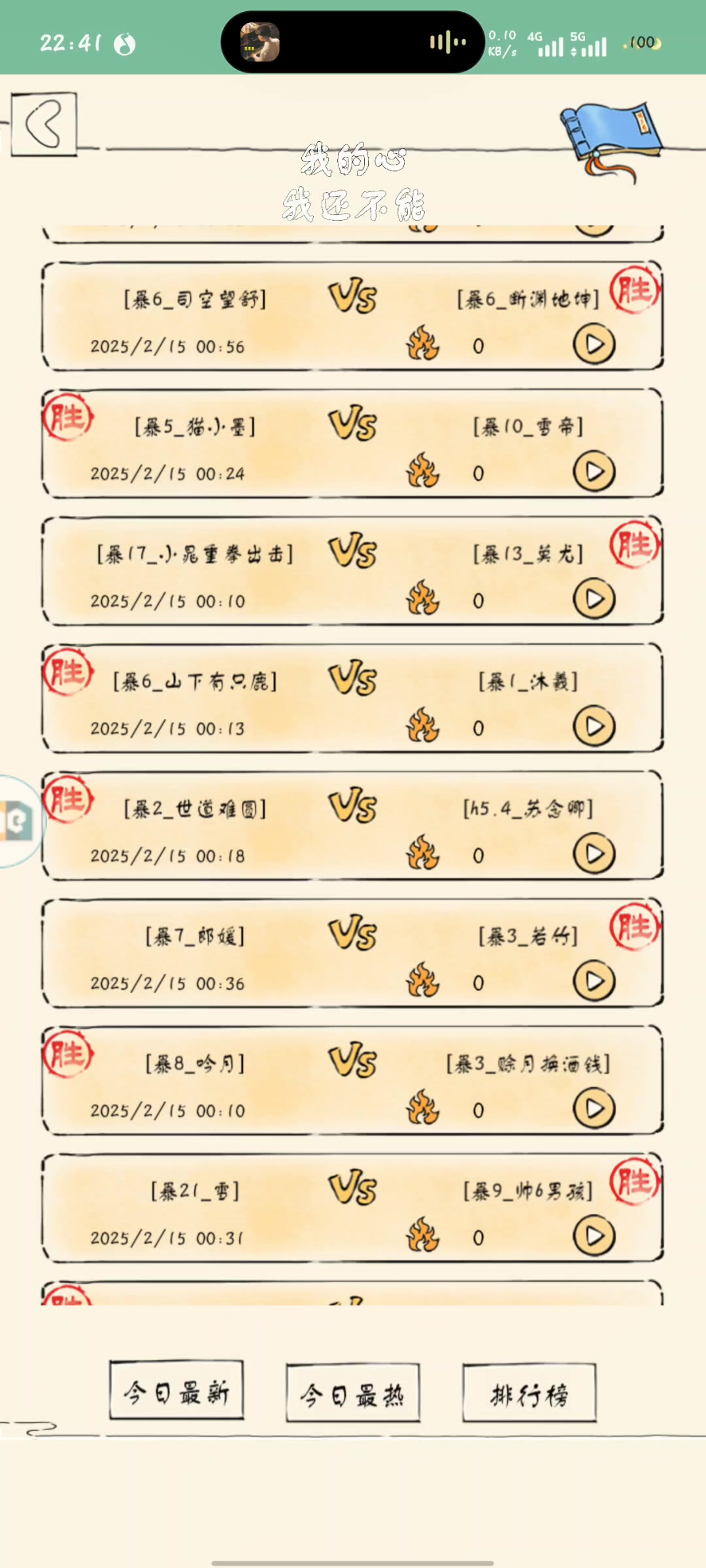Play replay of 暴6_司空望舒 vs 暴6_断渊地坤
The height and width of the screenshot is (1568, 706).
(x=594, y=344)
